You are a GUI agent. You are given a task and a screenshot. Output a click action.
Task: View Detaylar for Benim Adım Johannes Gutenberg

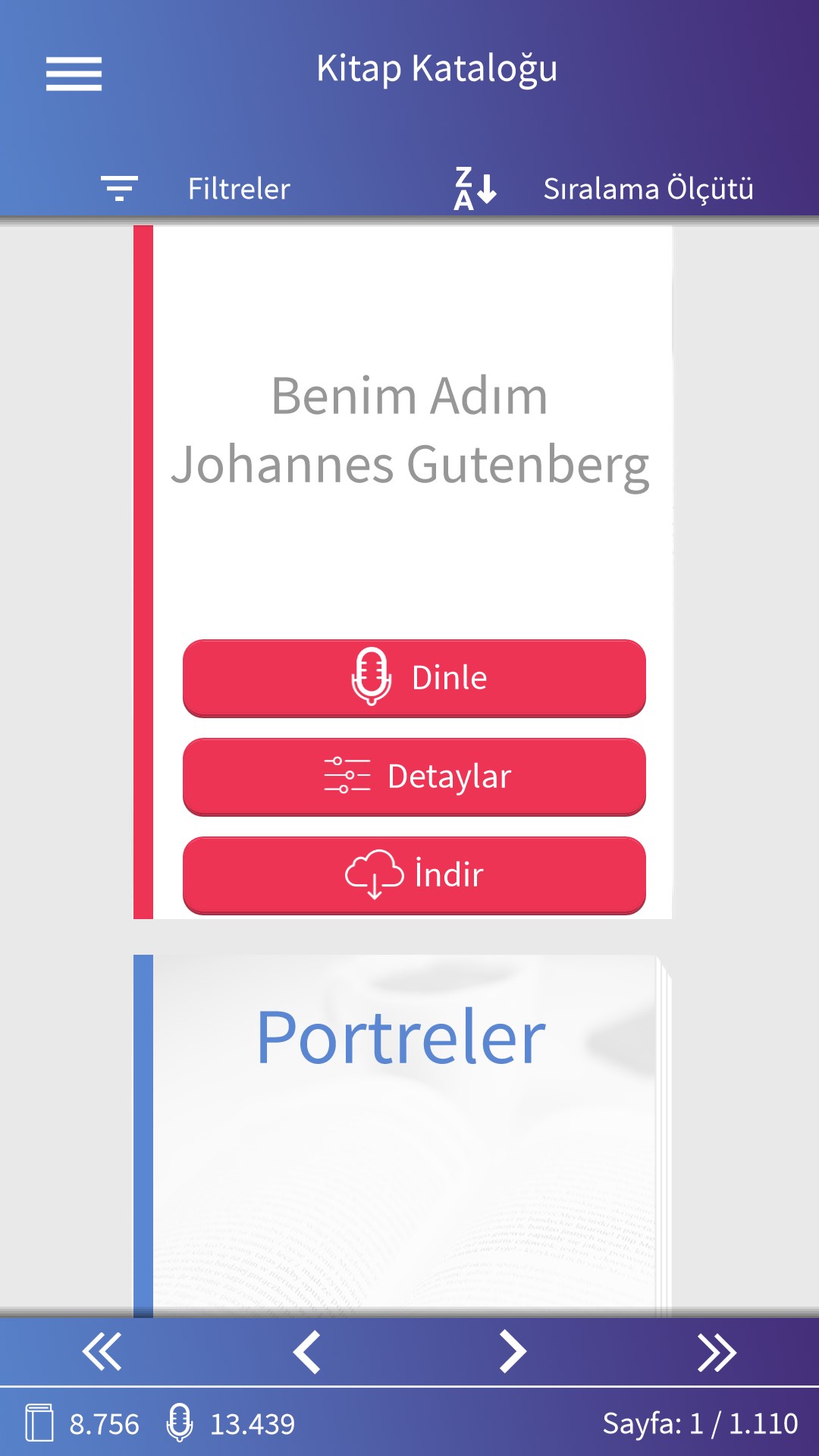tap(414, 777)
